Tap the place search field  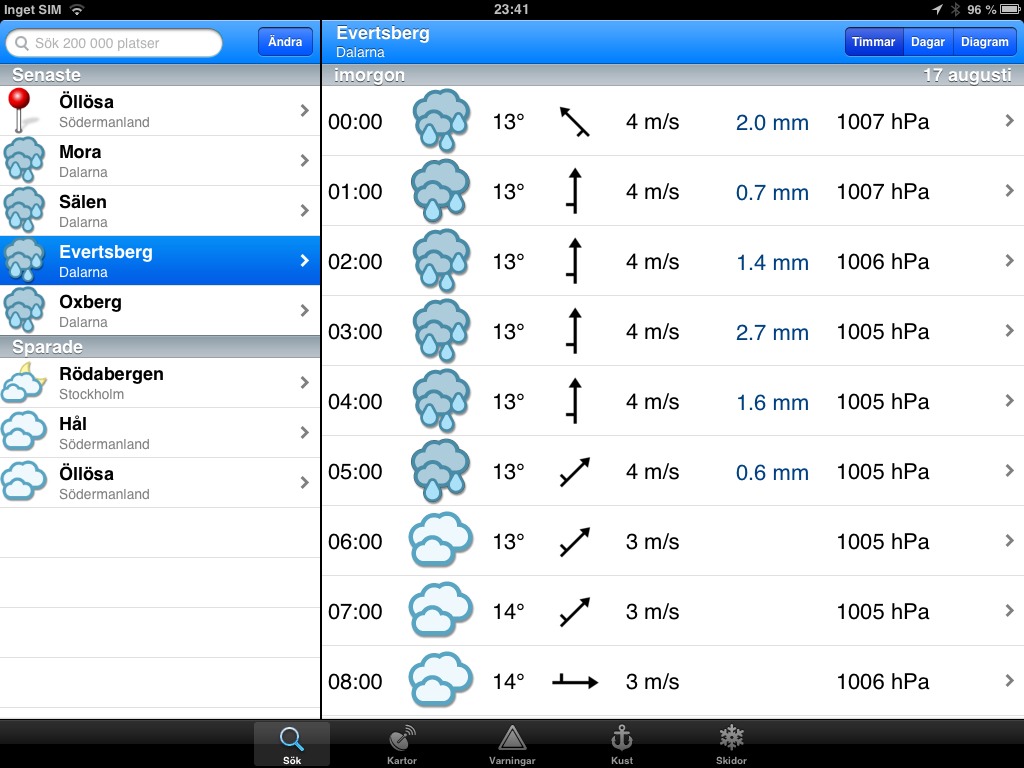[x=115, y=43]
